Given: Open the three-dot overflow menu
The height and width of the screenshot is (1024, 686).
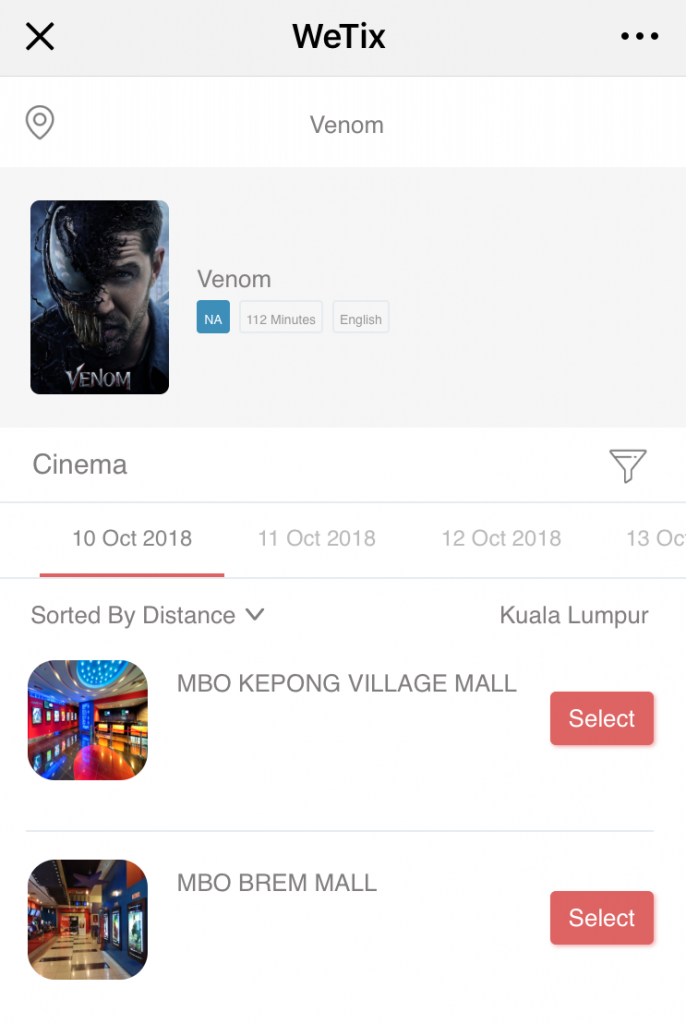Looking at the screenshot, I should (639, 37).
